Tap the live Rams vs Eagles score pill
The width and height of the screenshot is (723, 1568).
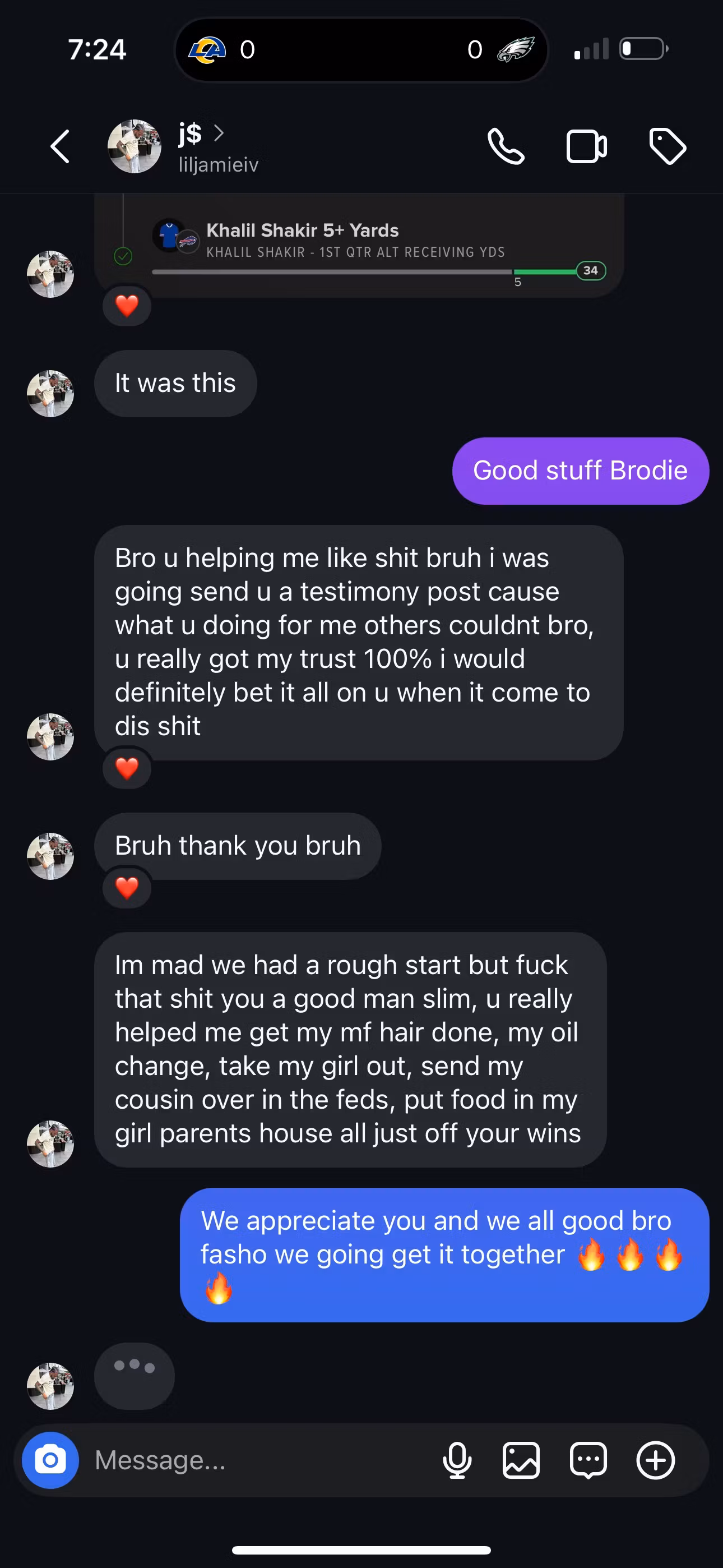(361, 49)
